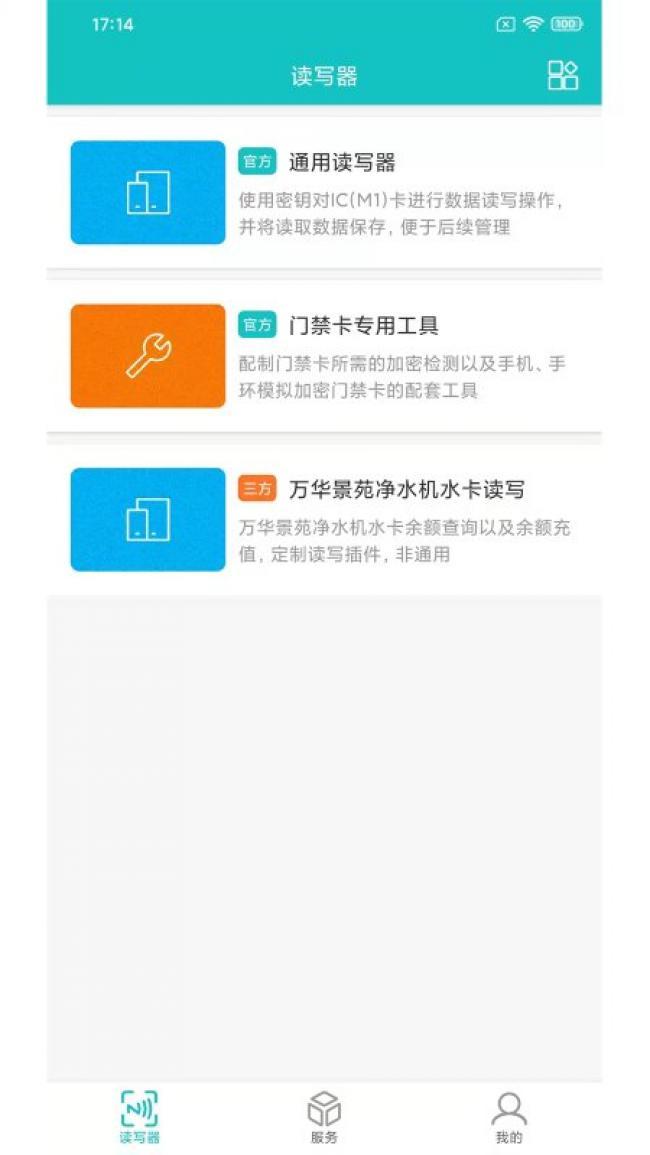The width and height of the screenshot is (650, 1155).
Task: Select the 读写器 bottom tab
Action: tap(139, 1117)
